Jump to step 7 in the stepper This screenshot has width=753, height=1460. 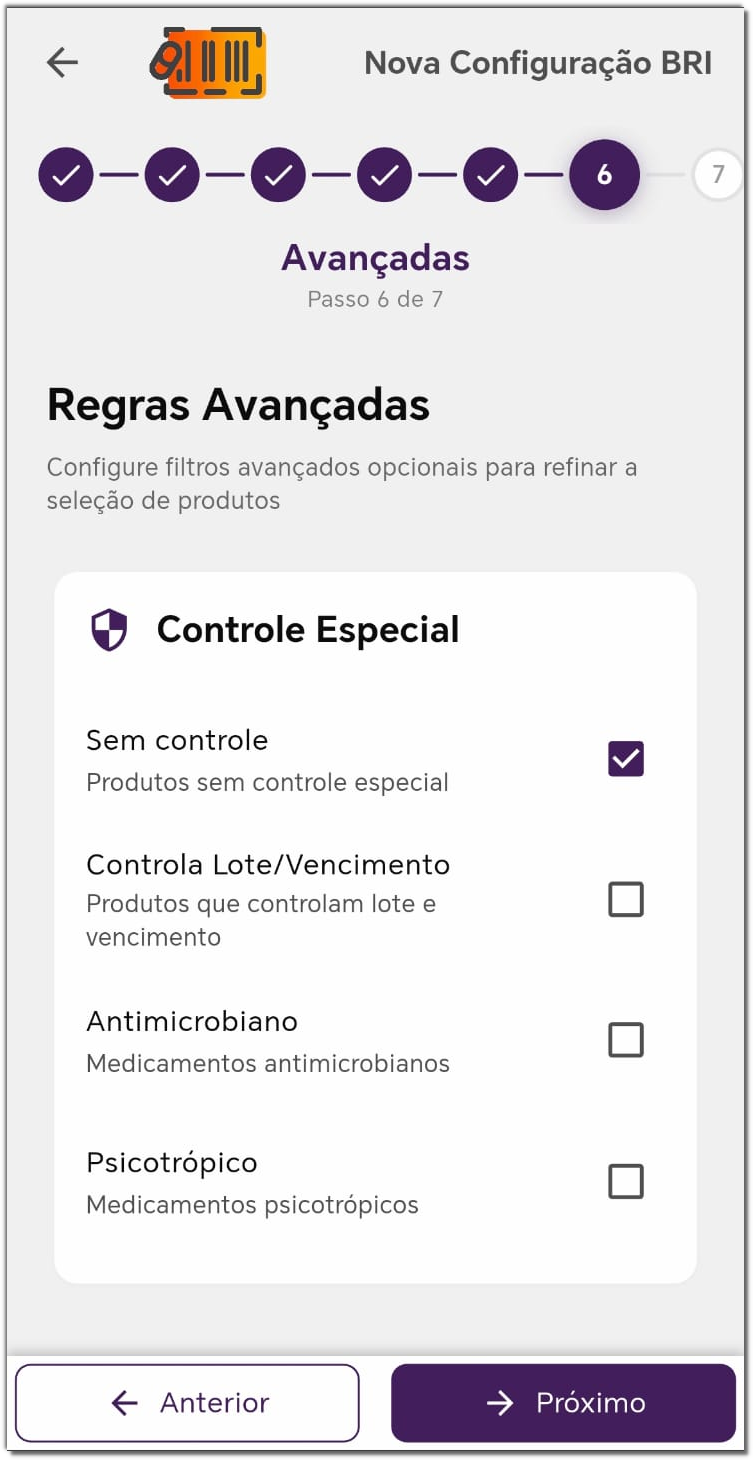click(717, 175)
